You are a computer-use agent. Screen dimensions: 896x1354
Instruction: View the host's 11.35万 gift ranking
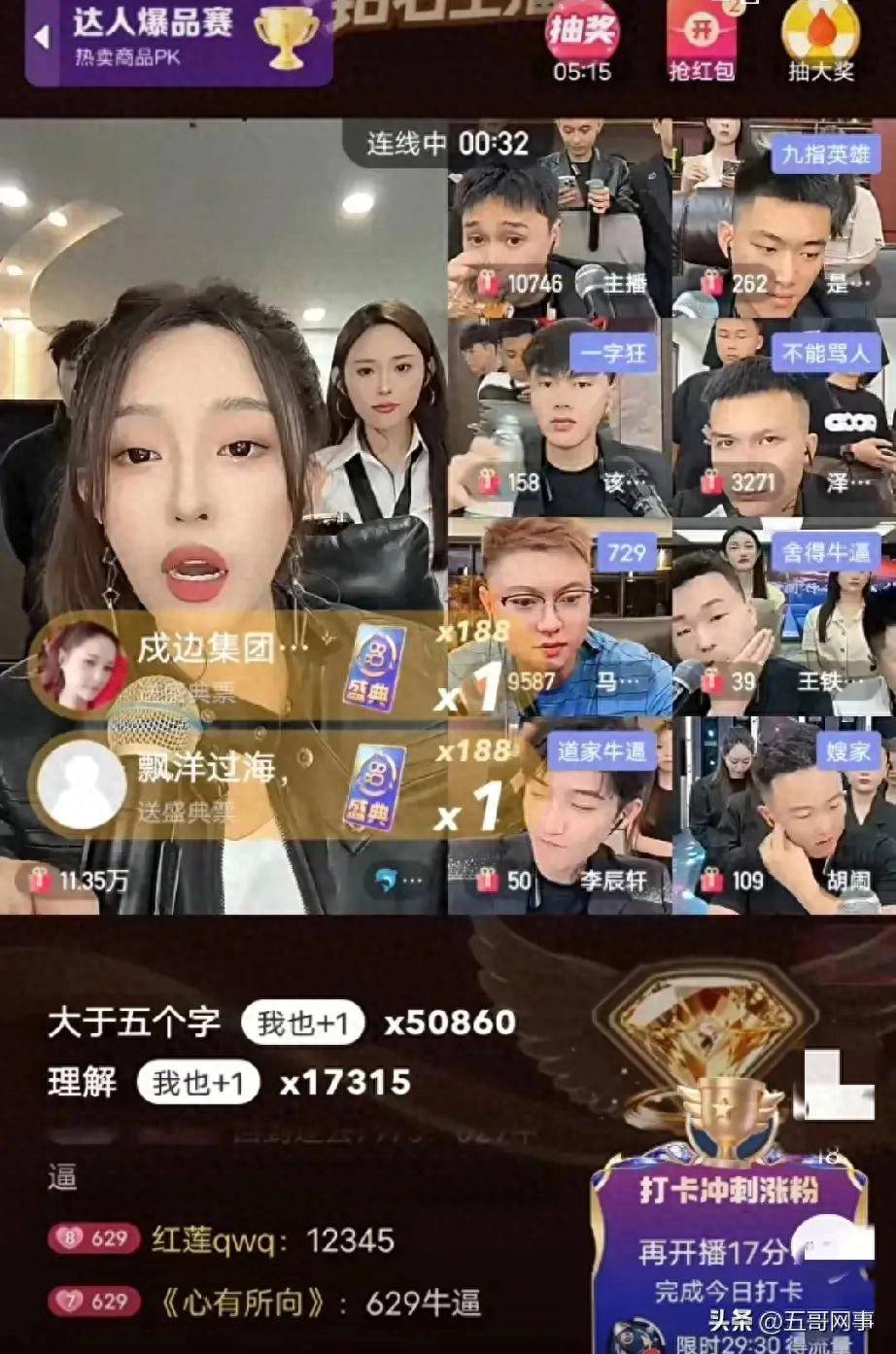coord(80,882)
